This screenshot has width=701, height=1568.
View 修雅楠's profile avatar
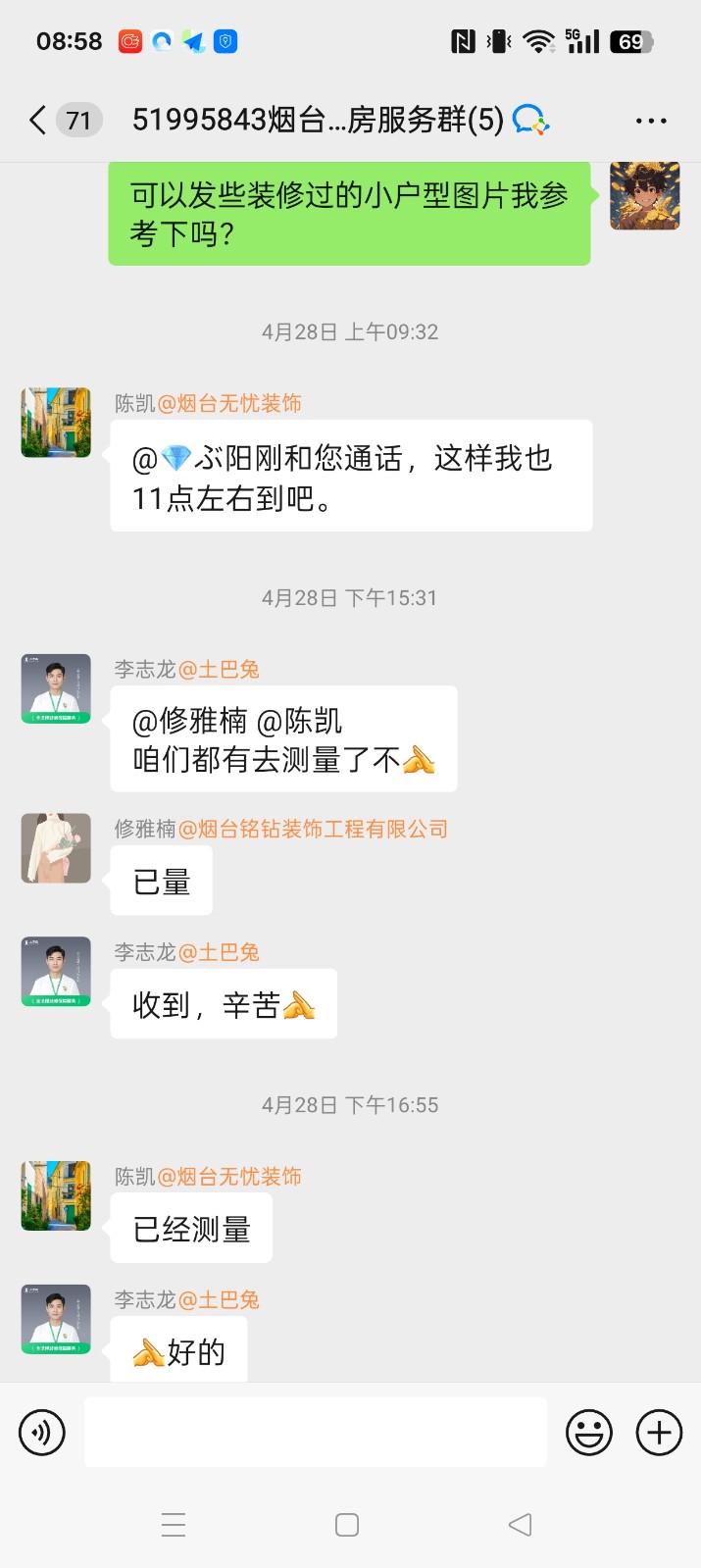pyautogui.click(x=56, y=848)
